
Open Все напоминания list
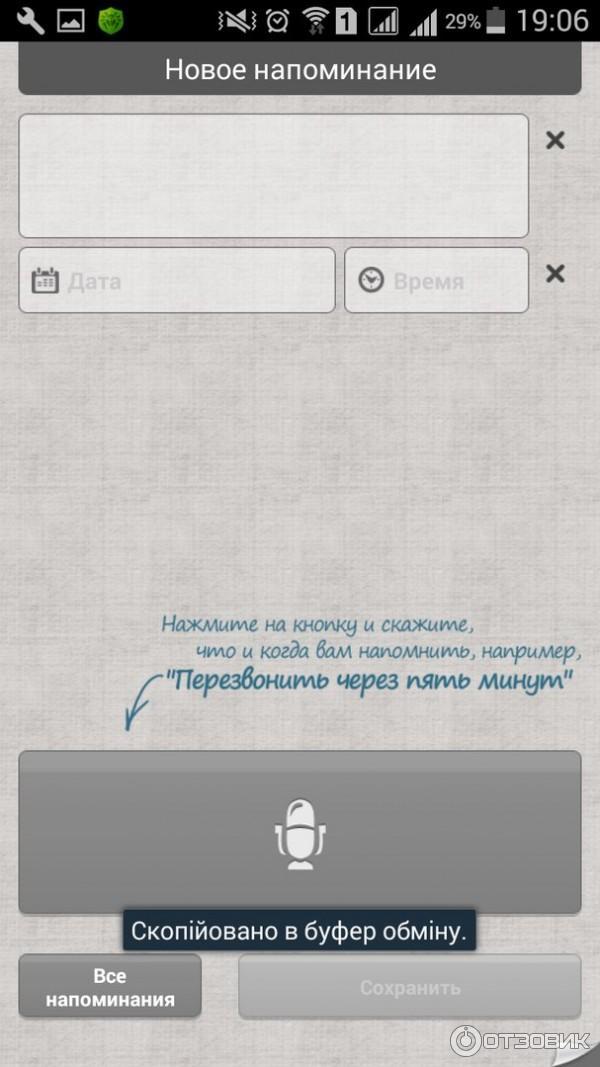pyautogui.click(x=110, y=986)
